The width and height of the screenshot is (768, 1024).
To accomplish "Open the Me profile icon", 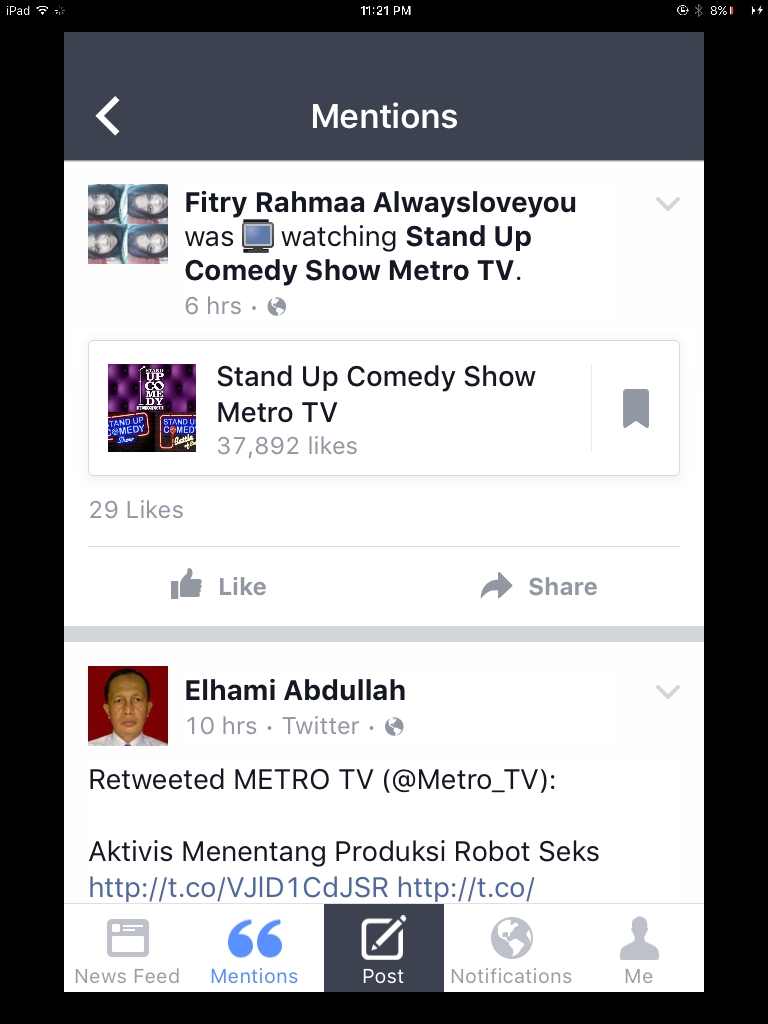I will tap(638, 938).
